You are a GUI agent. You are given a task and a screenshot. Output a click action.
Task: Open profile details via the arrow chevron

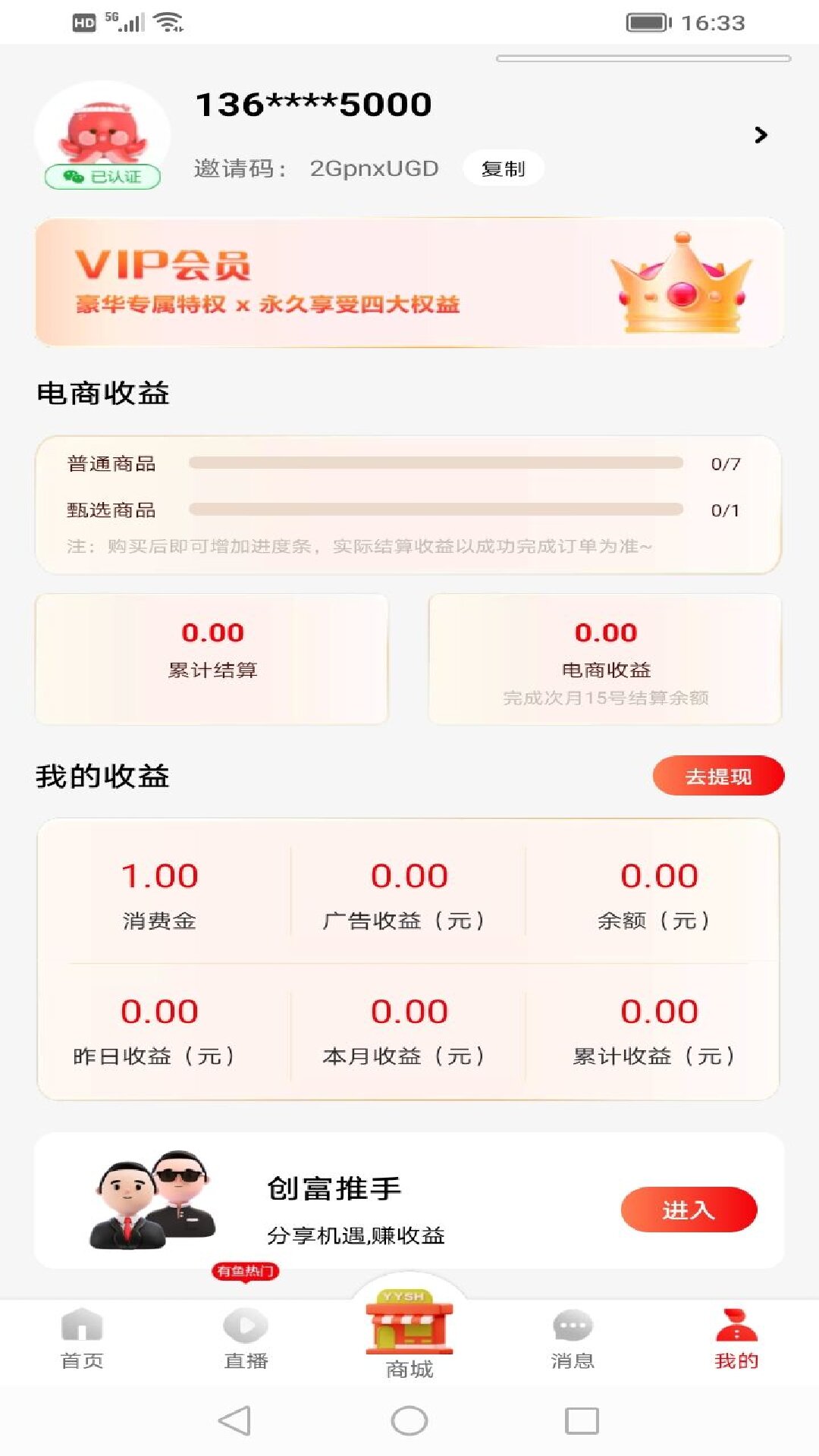[x=761, y=135]
